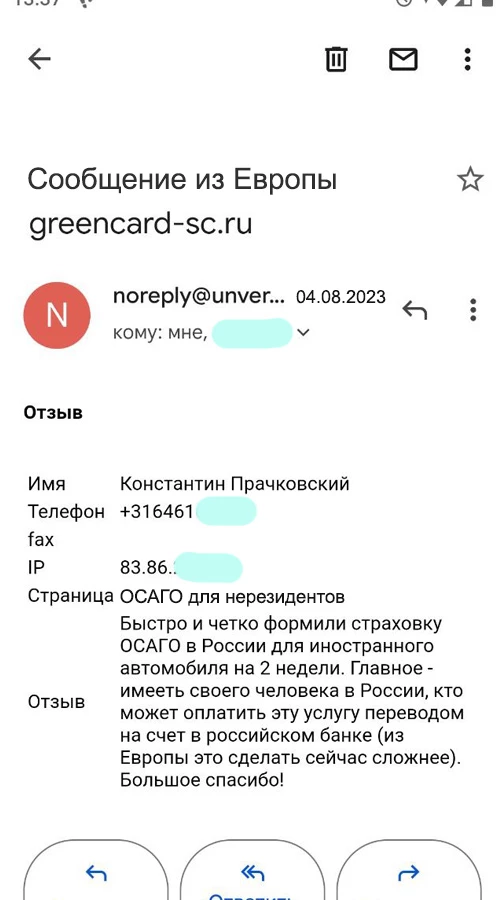Expand recipient details next to кому: мне
500x900 pixels.
coord(303,332)
